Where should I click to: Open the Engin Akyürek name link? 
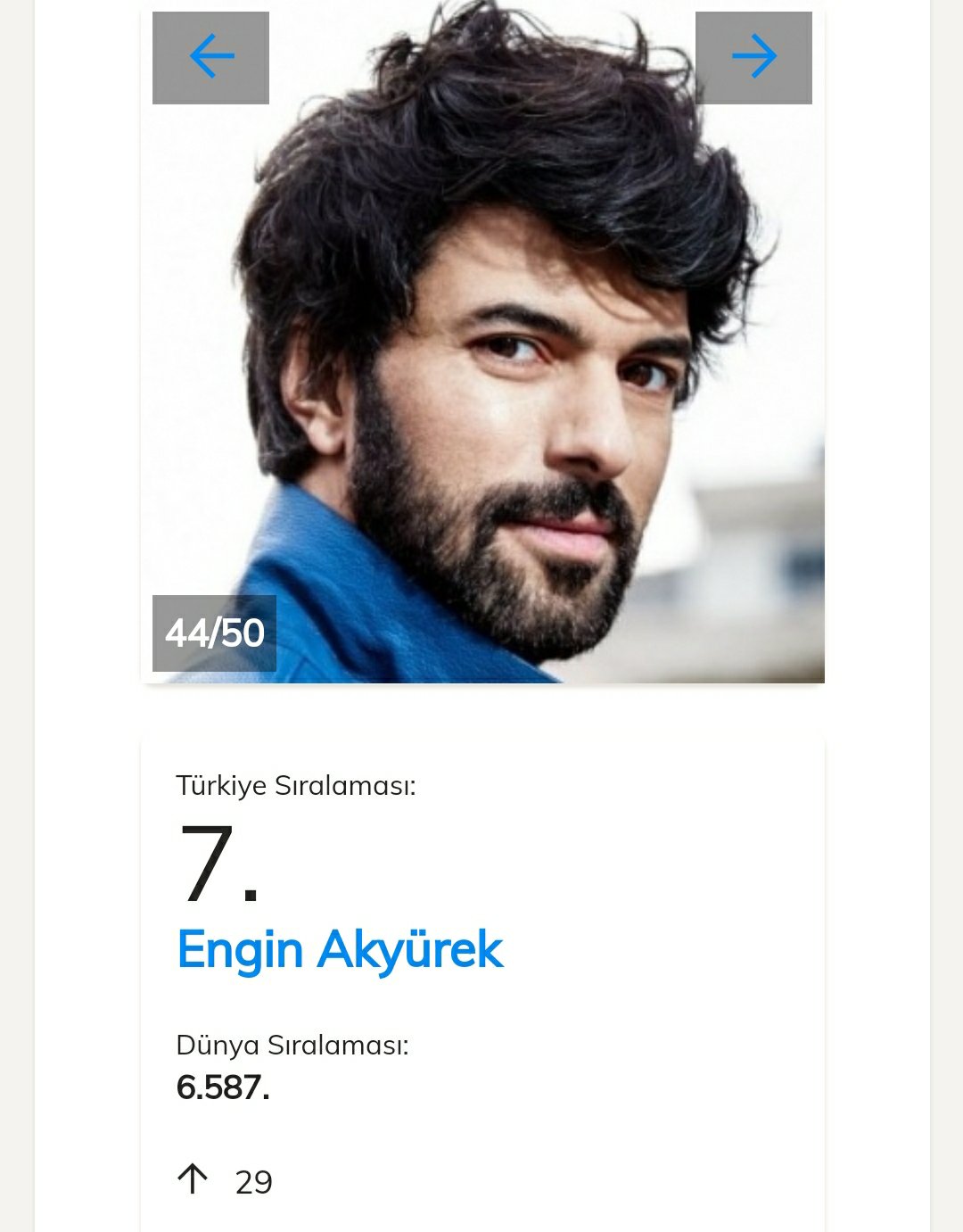pos(340,949)
